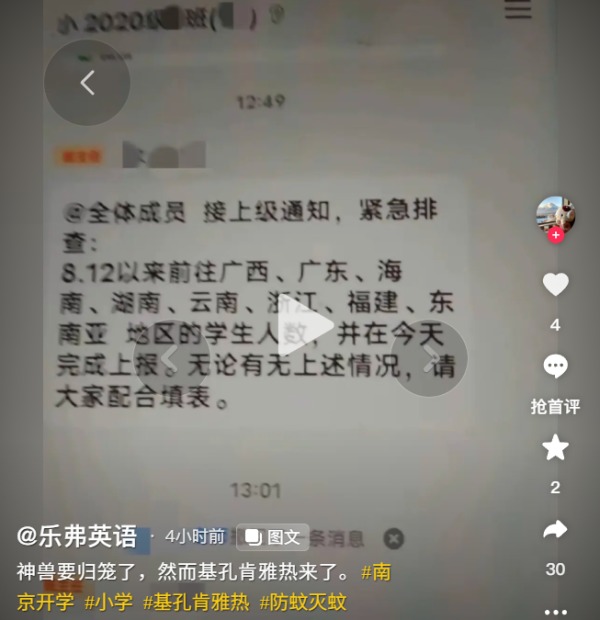Go back with the back arrow

click(x=87, y=83)
